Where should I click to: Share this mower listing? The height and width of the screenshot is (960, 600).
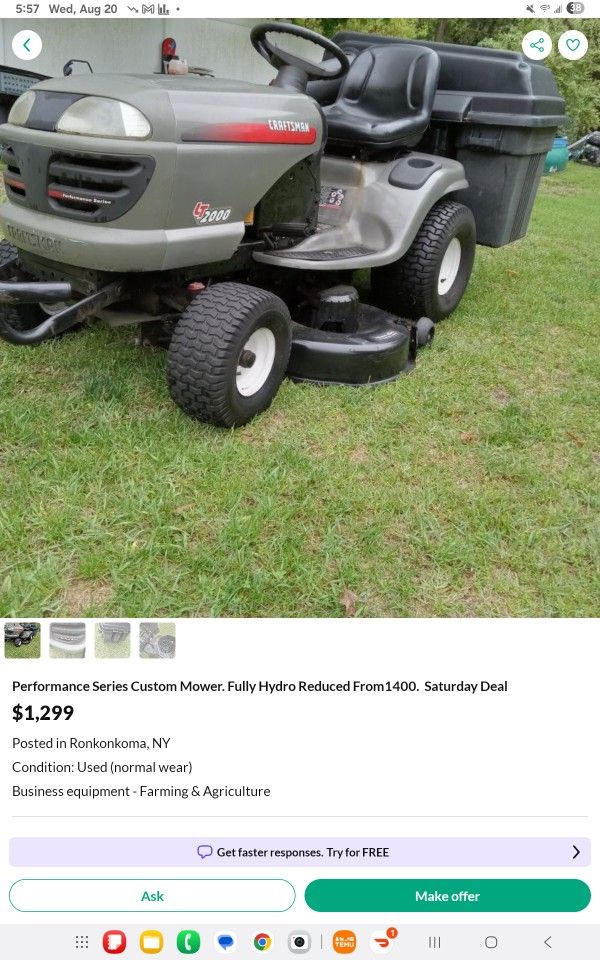(x=537, y=45)
